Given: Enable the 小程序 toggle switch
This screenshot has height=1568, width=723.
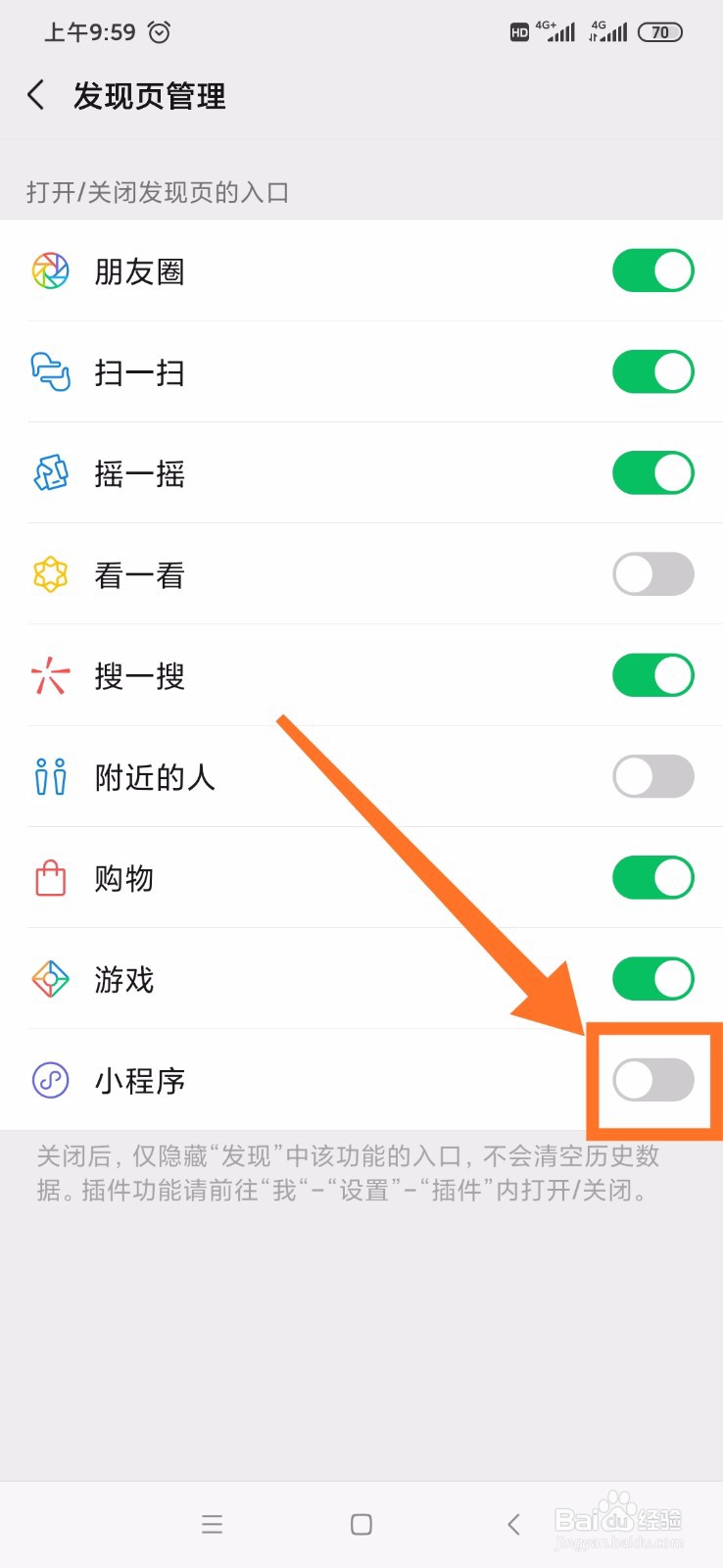Looking at the screenshot, I should tap(652, 1080).
